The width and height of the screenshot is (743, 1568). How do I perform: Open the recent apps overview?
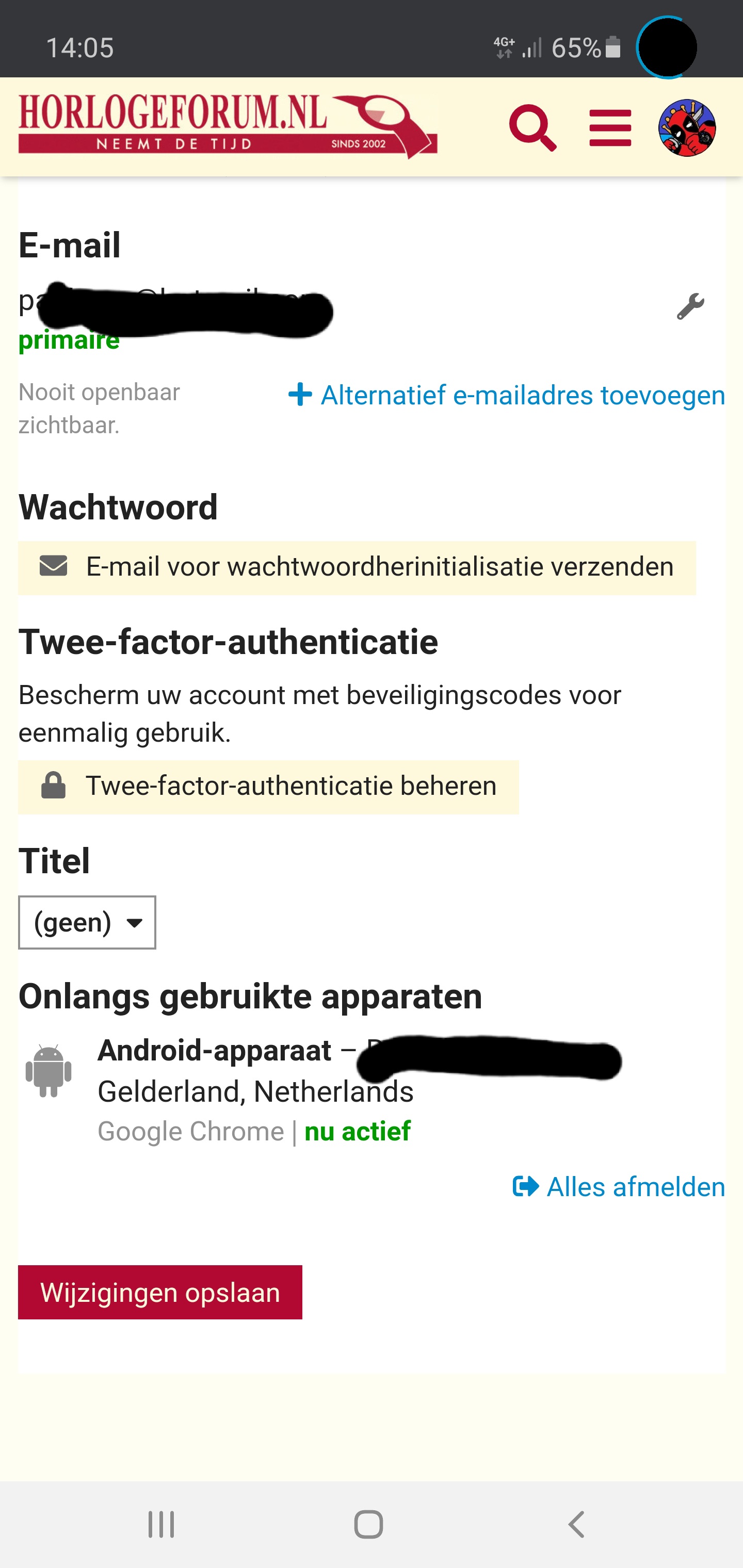click(161, 1525)
